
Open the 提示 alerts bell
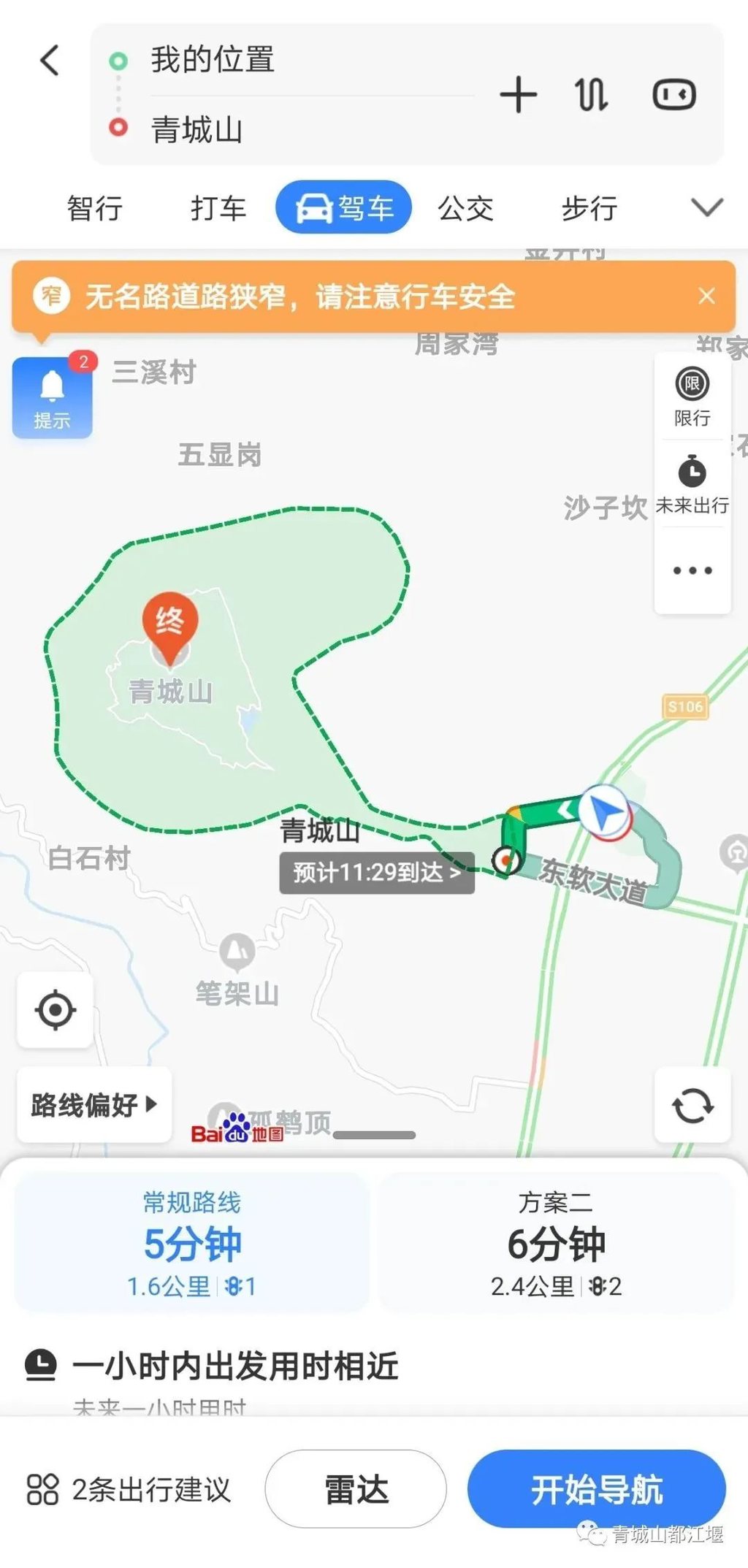[52, 397]
